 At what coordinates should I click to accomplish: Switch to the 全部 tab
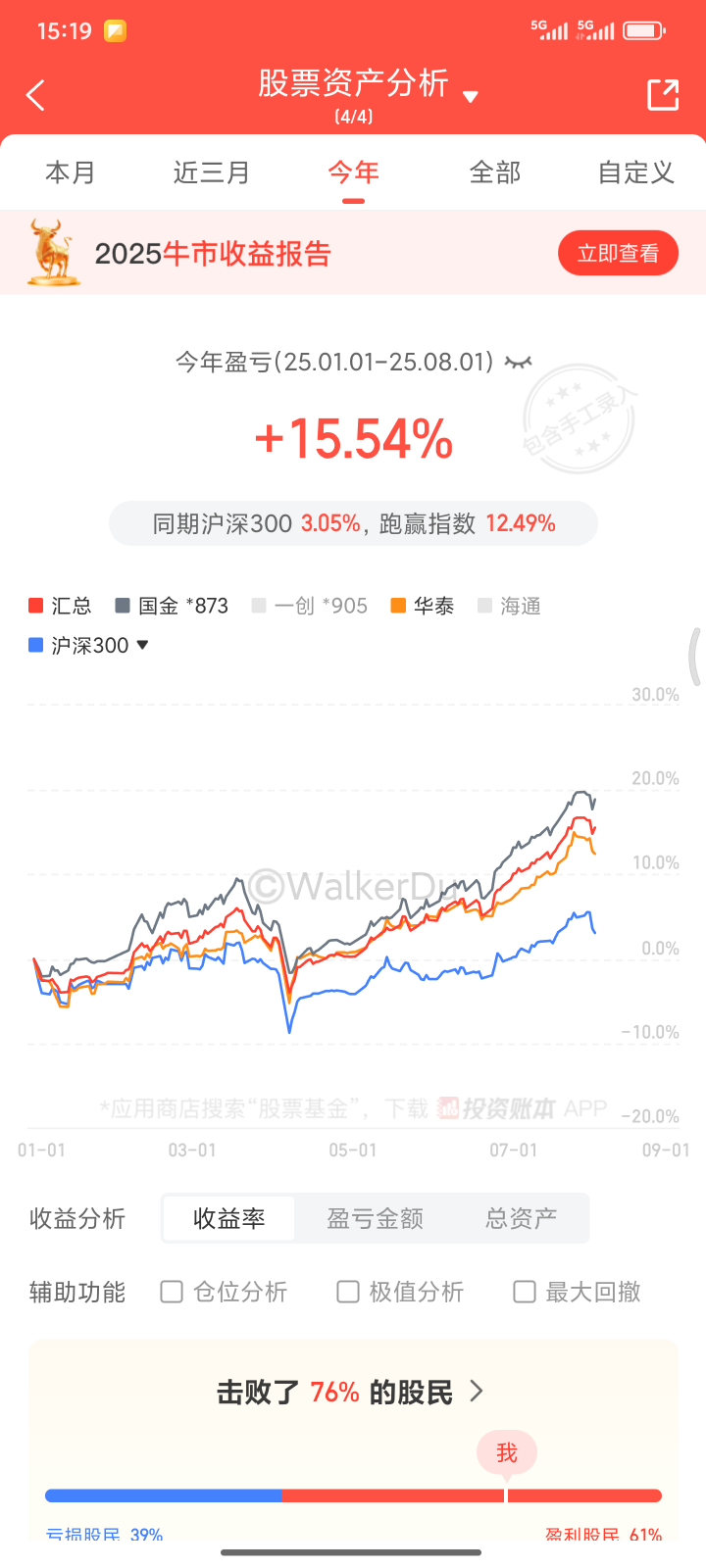494,173
